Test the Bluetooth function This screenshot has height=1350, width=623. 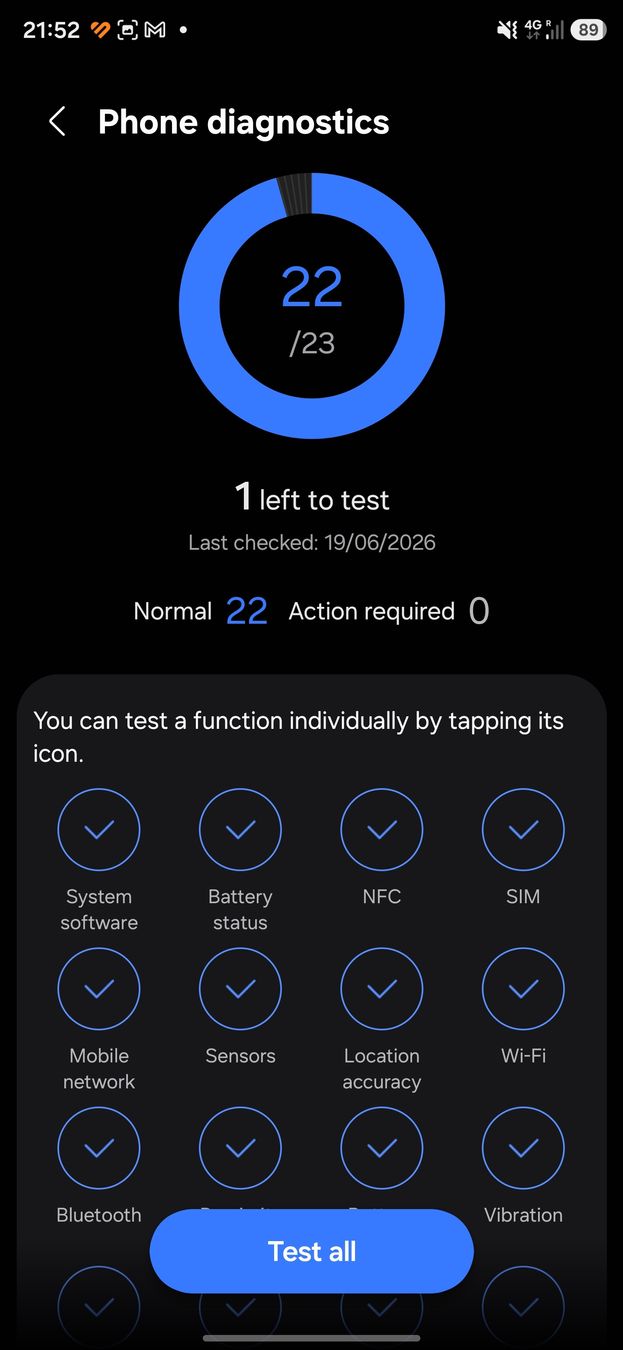(98, 1148)
